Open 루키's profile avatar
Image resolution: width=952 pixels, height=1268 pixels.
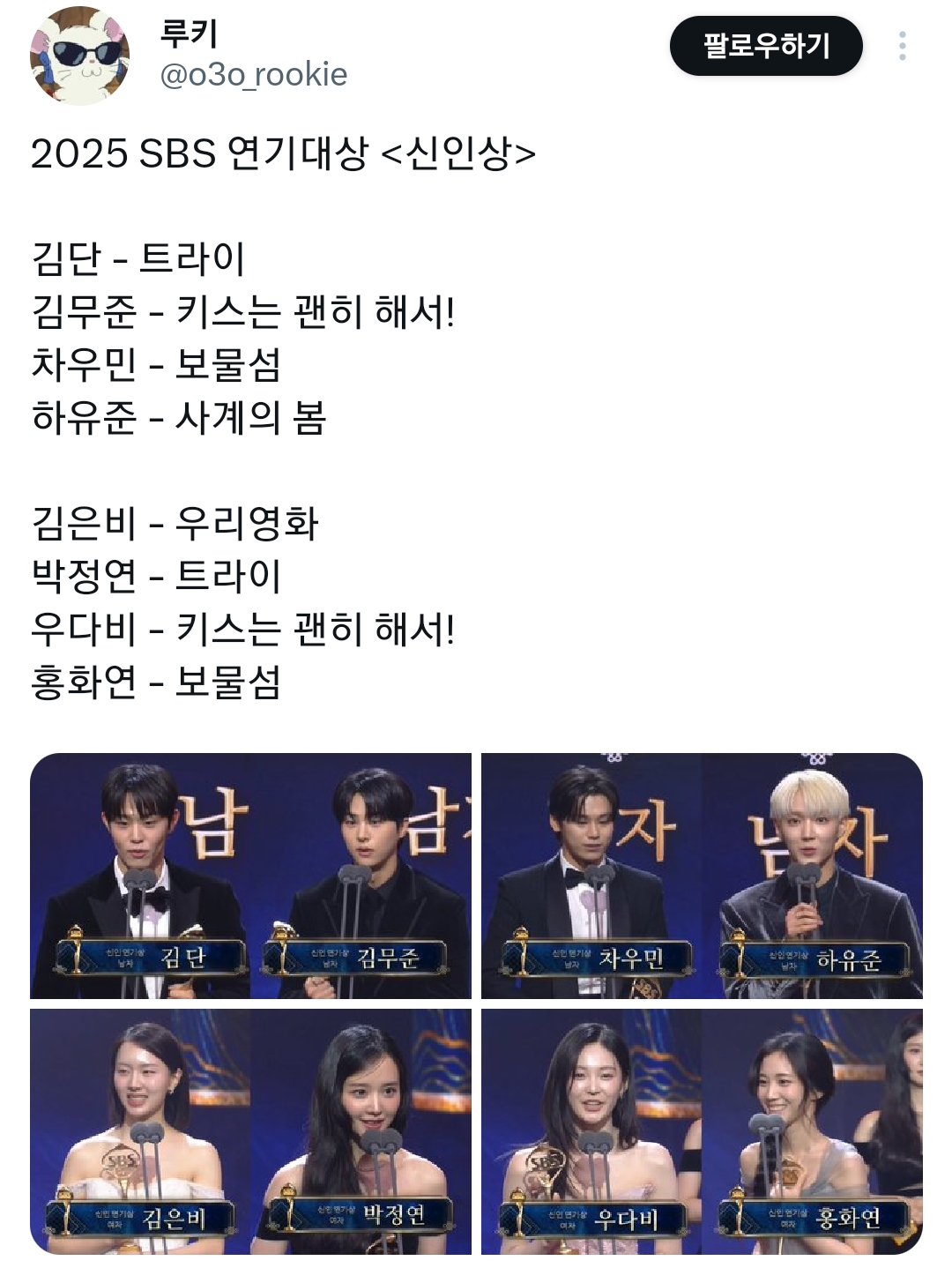[x=80, y=55]
